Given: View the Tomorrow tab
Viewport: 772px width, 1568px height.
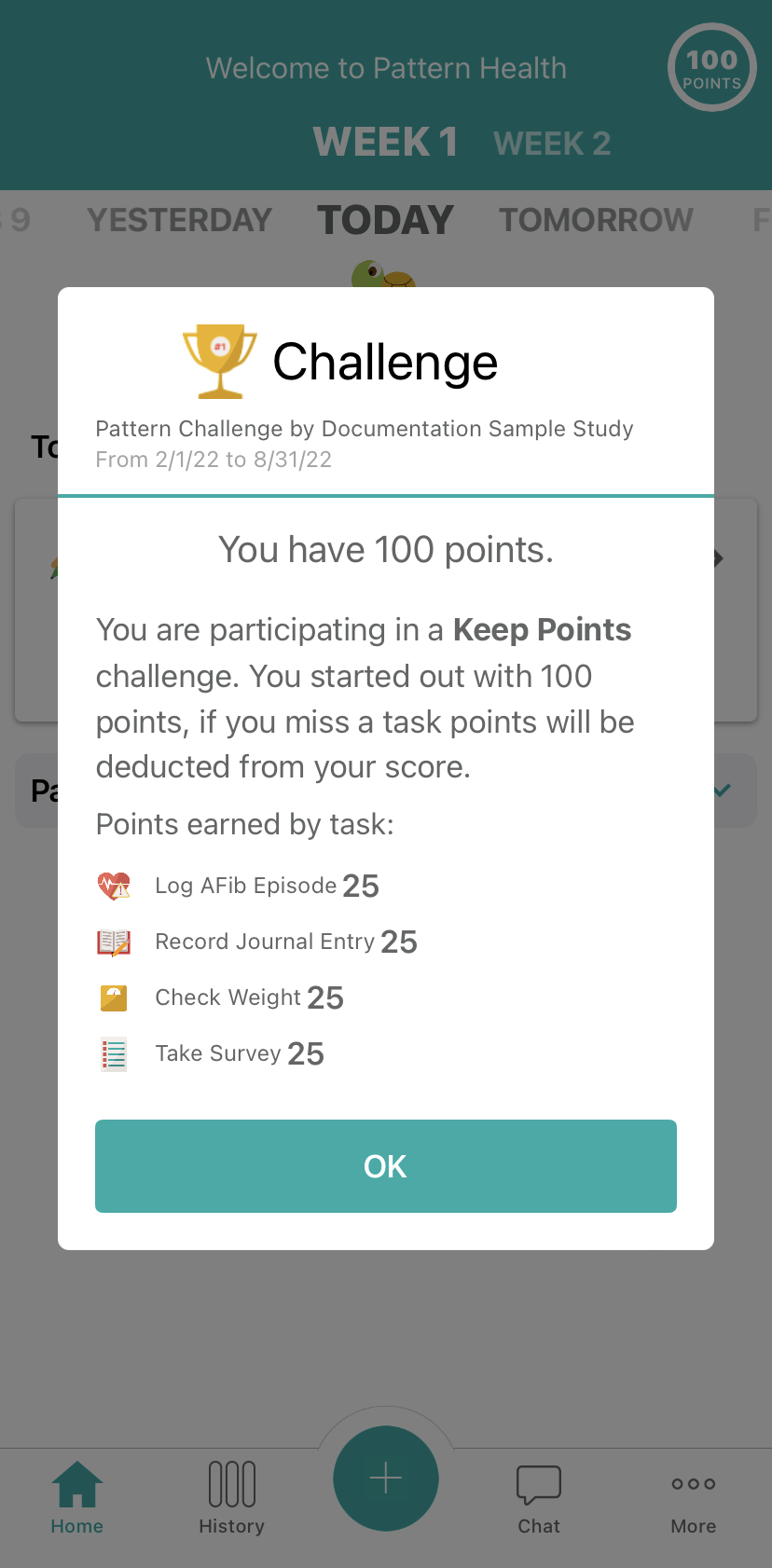Looking at the screenshot, I should (x=597, y=220).
